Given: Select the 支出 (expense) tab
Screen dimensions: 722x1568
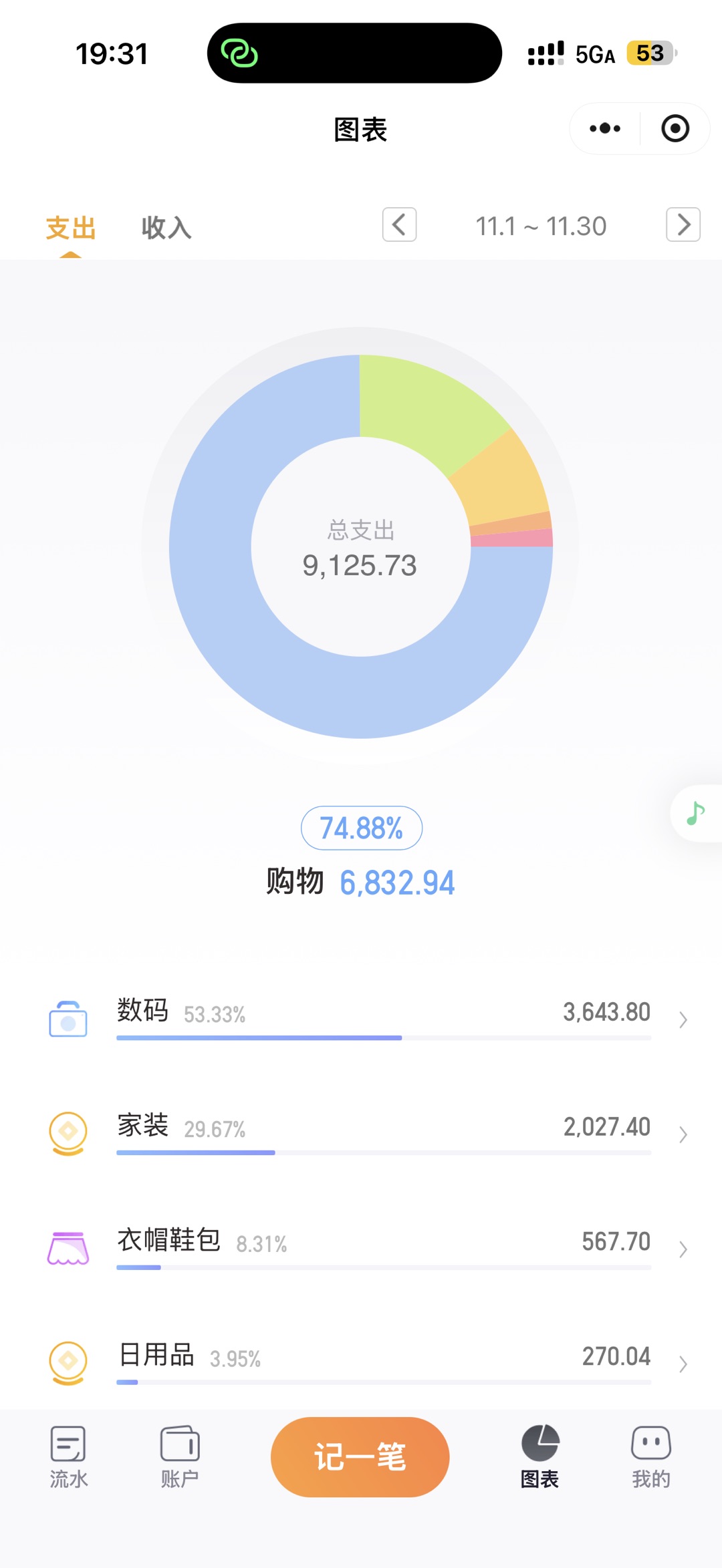Looking at the screenshot, I should pyautogui.click(x=71, y=227).
